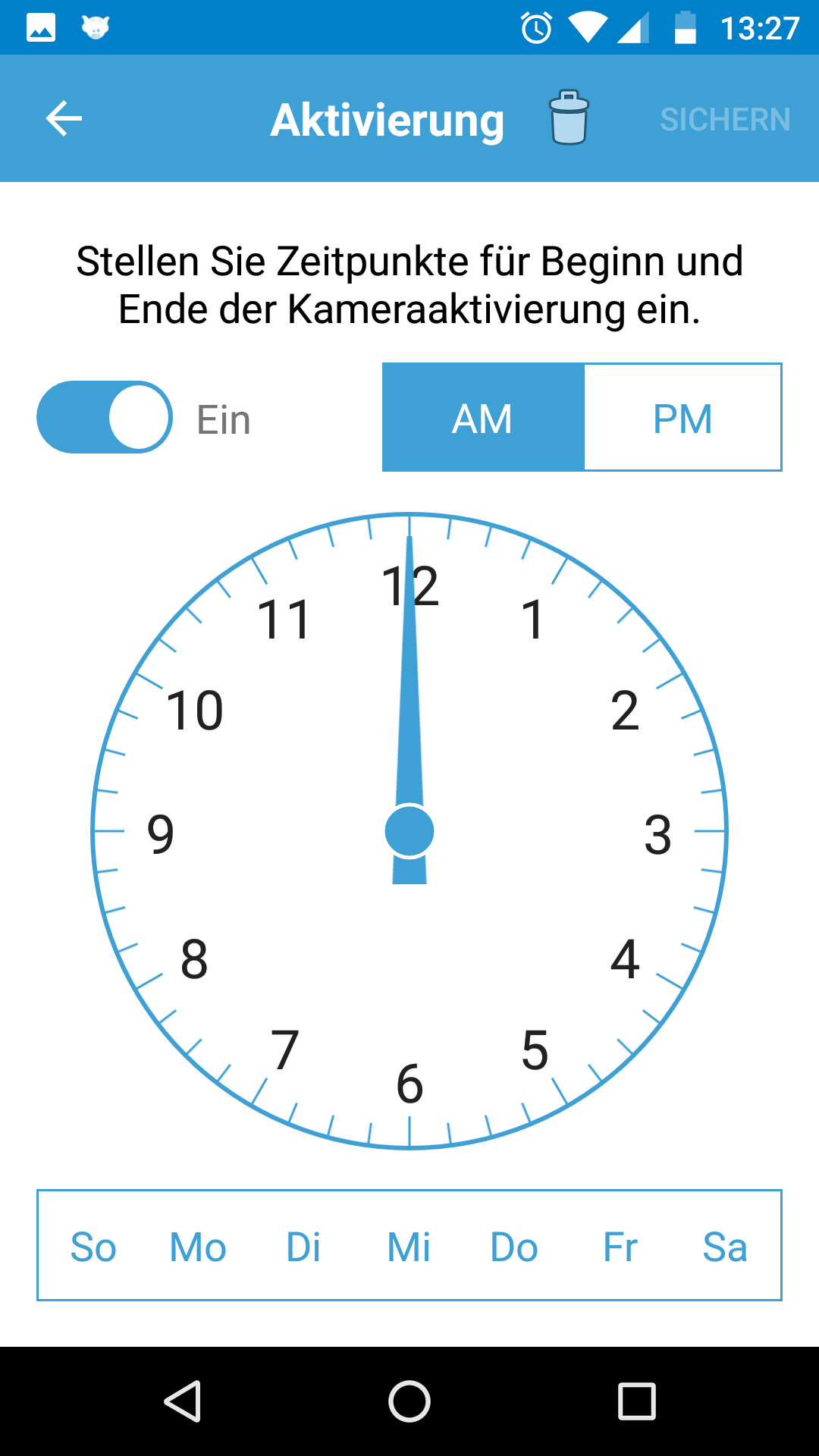
Task: Select Mo (Monday)
Action: 198,1247
